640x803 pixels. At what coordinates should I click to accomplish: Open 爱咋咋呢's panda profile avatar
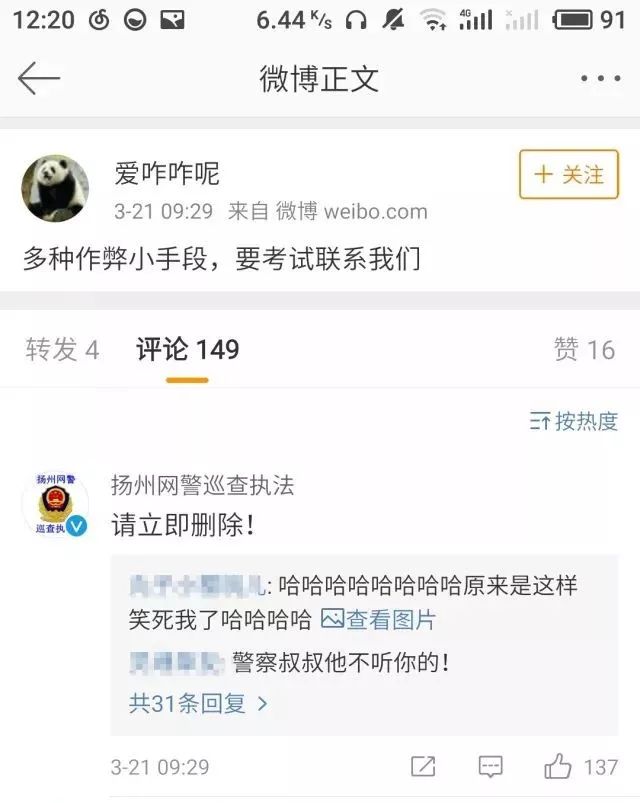point(57,188)
